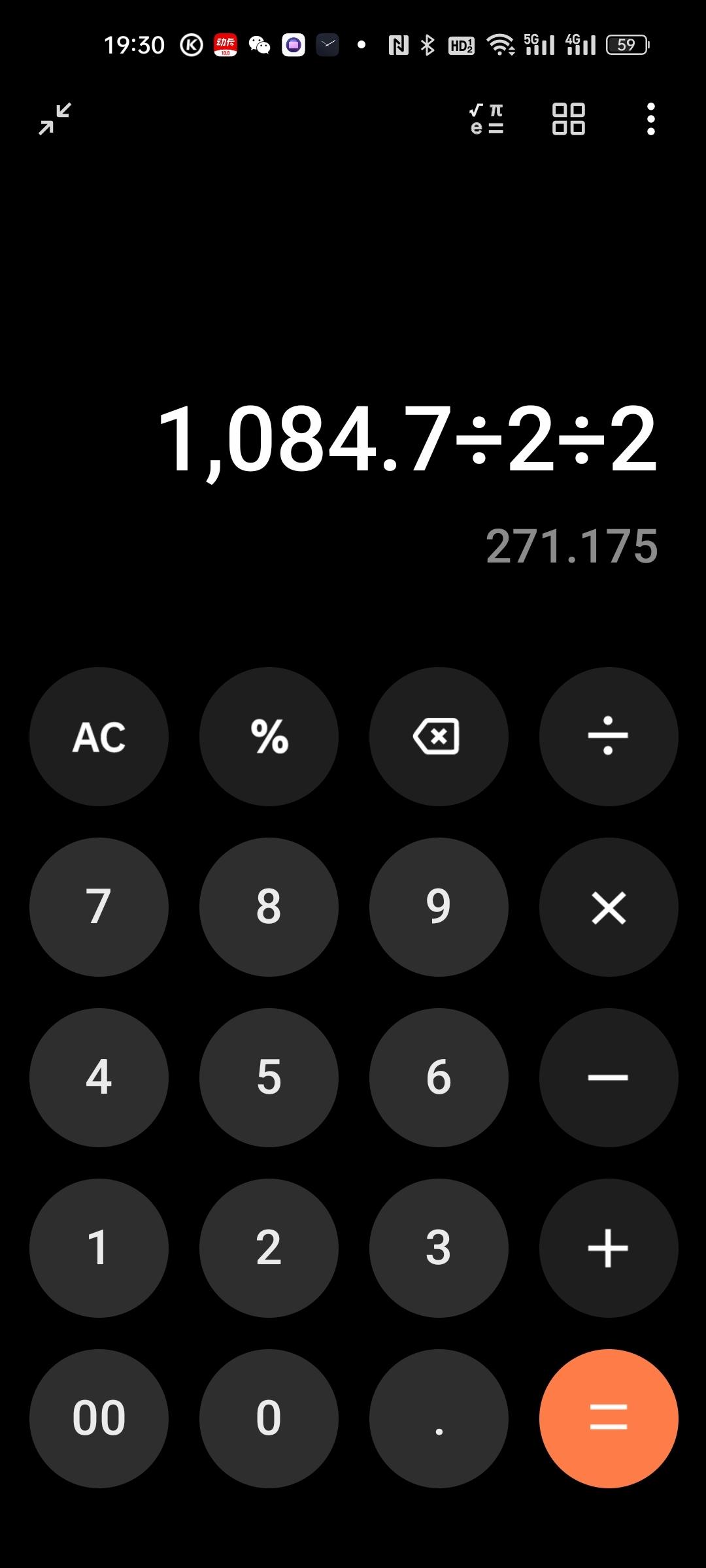Shrink calculator to a floating window
This screenshot has width=706, height=1568.
pyautogui.click(x=55, y=119)
